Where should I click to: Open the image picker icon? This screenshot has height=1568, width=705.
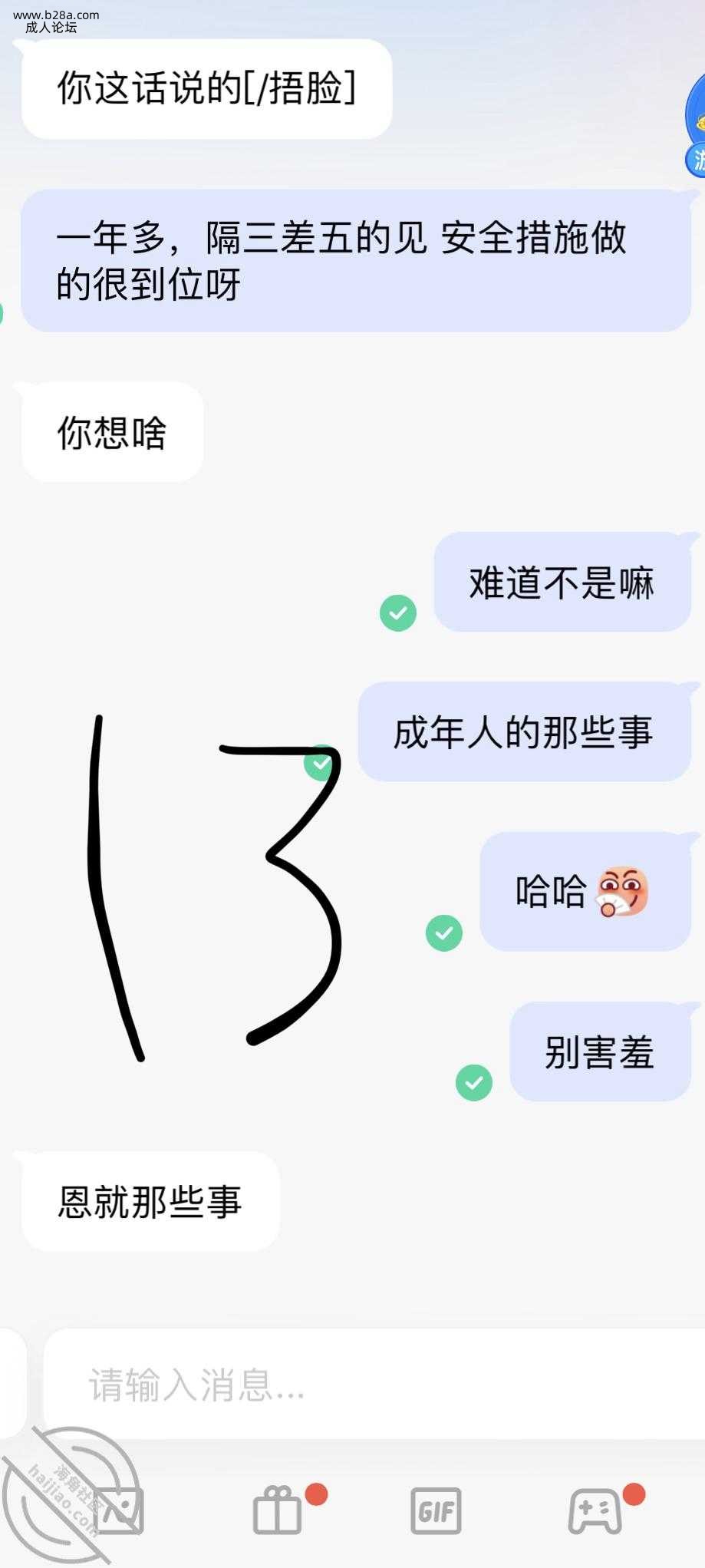[x=119, y=1511]
